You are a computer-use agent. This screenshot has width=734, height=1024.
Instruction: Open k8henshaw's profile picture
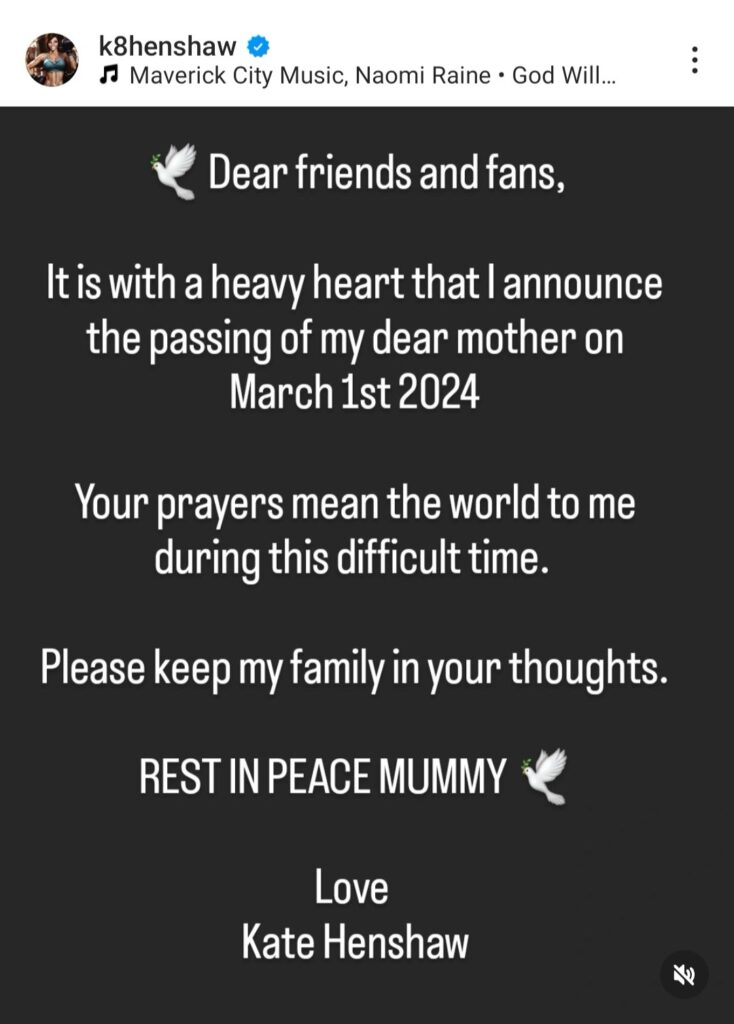pos(51,59)
